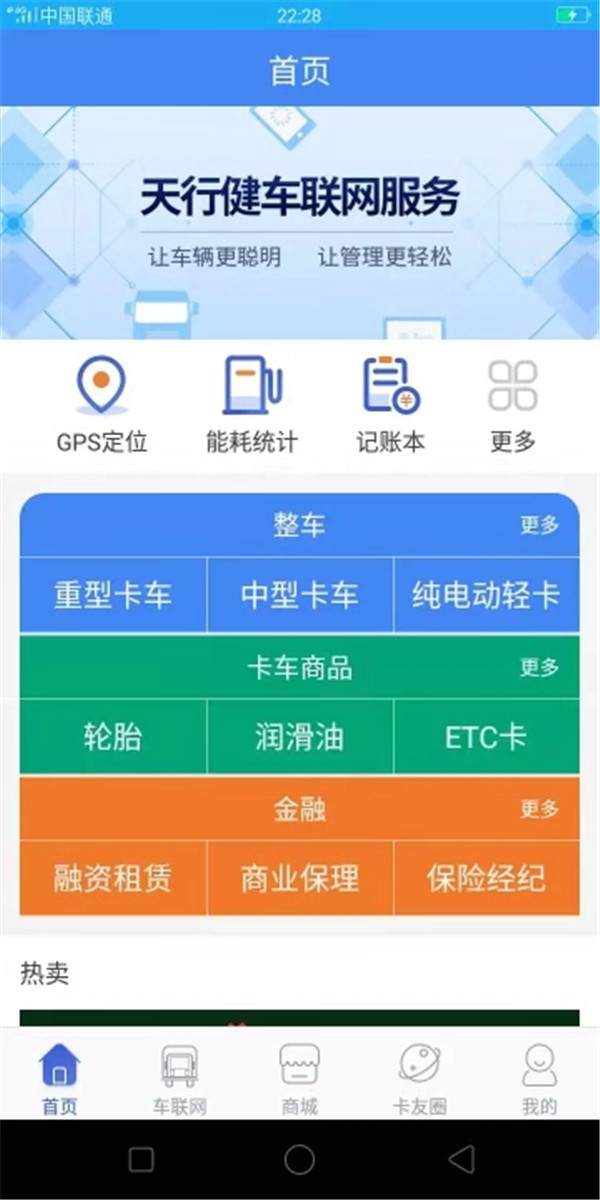
Task: Switch to the 商城 tab
Action: coord(300,1078)
